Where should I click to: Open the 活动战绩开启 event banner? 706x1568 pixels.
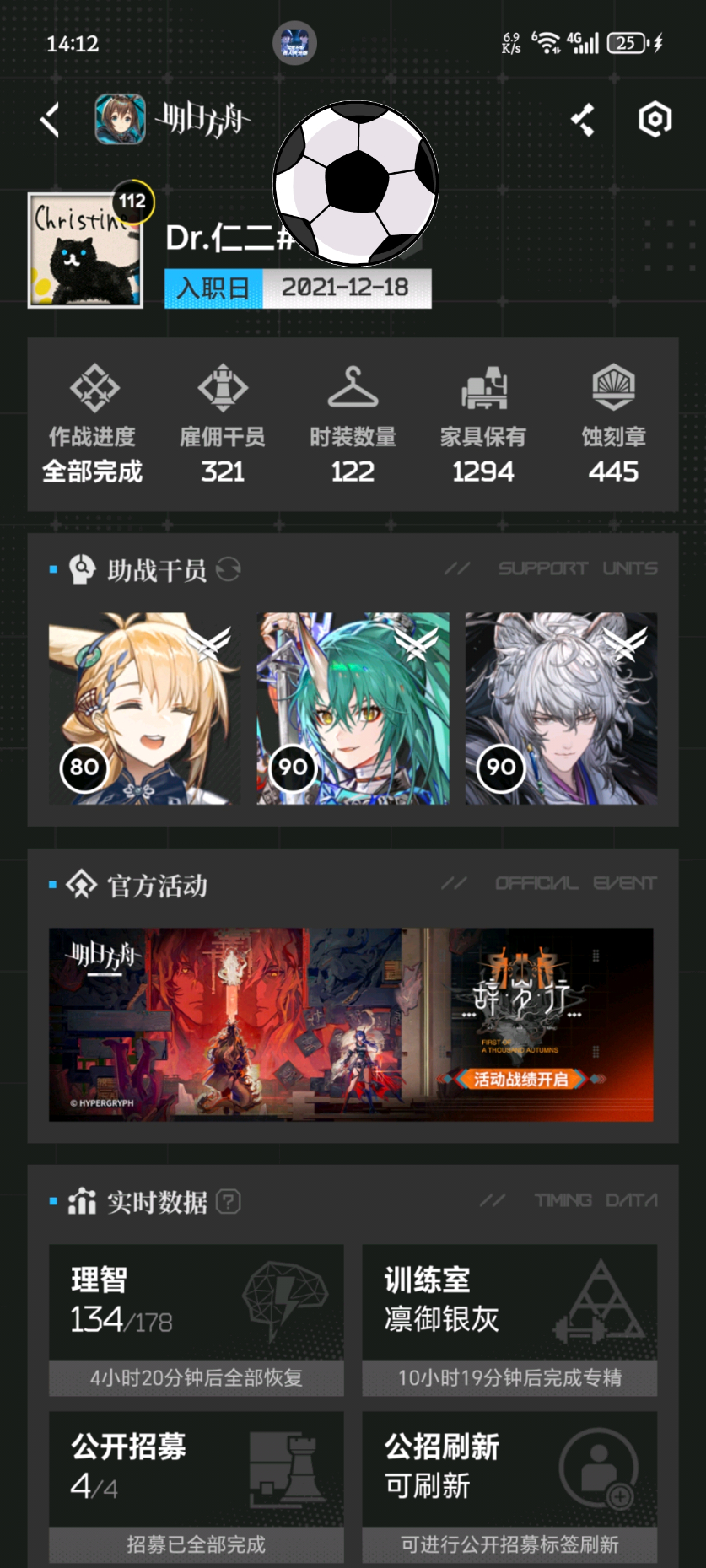pos(351,1025)
